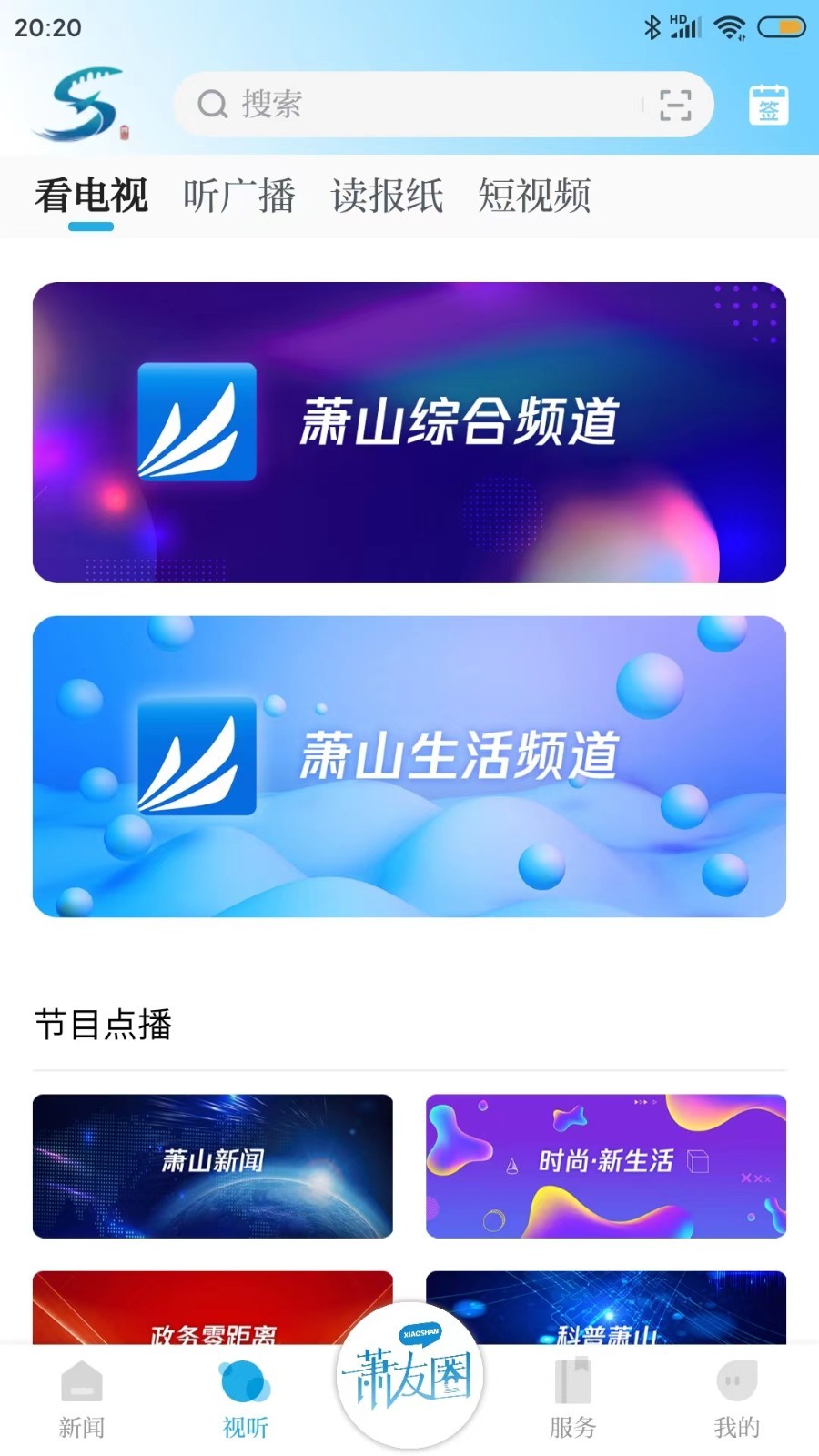Viewport: 819px width, 1456px height.
Task: Tap the magnifying glass in the search bar
Action: (211, 104)
